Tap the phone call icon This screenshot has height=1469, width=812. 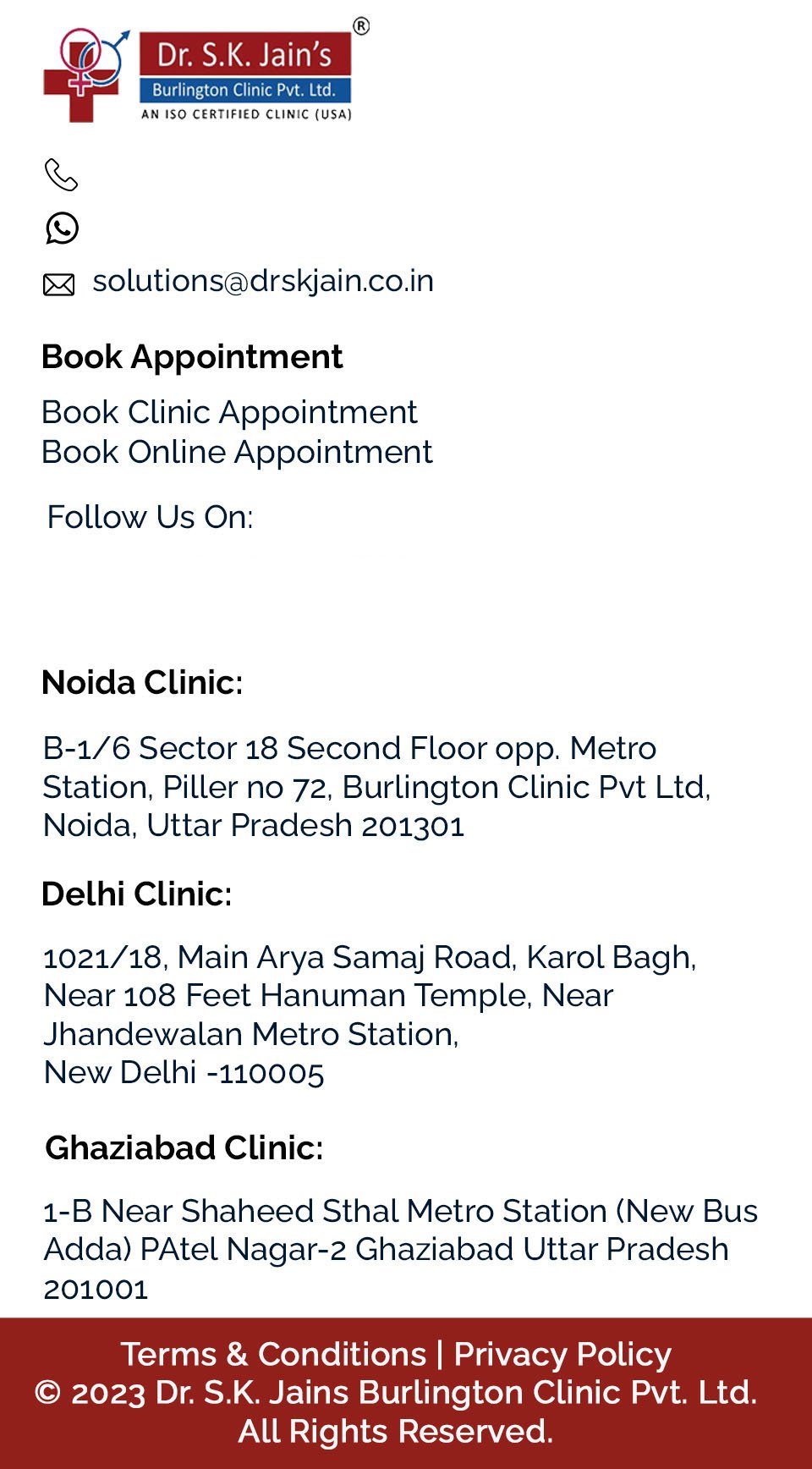pos(61,174)
